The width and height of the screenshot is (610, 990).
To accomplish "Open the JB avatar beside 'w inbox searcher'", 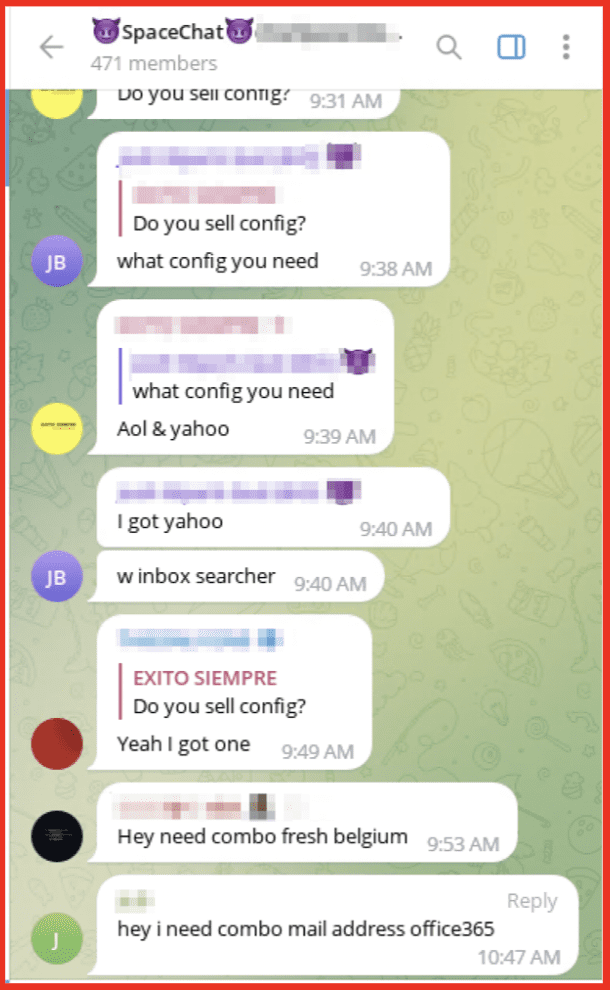I will [x=57, y=577].
